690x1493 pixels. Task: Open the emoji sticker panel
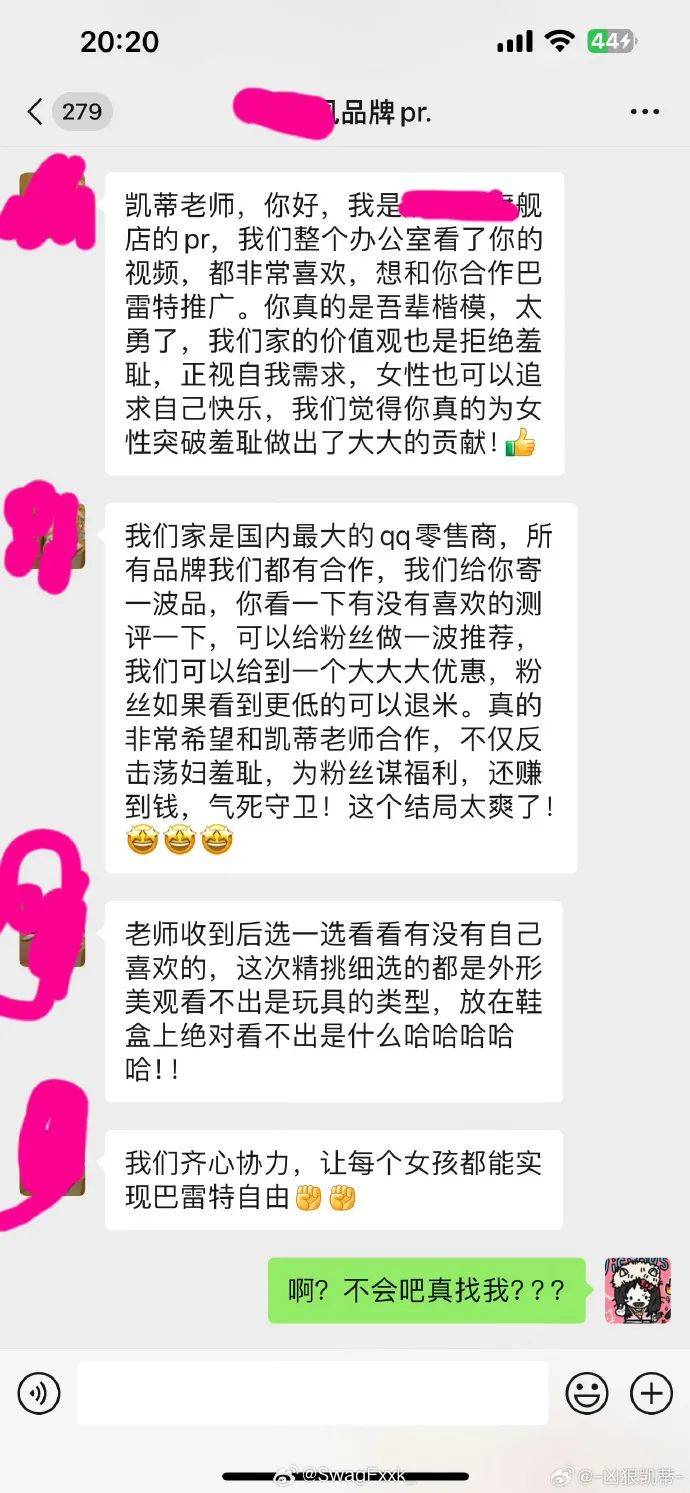tap(587, 1392)
